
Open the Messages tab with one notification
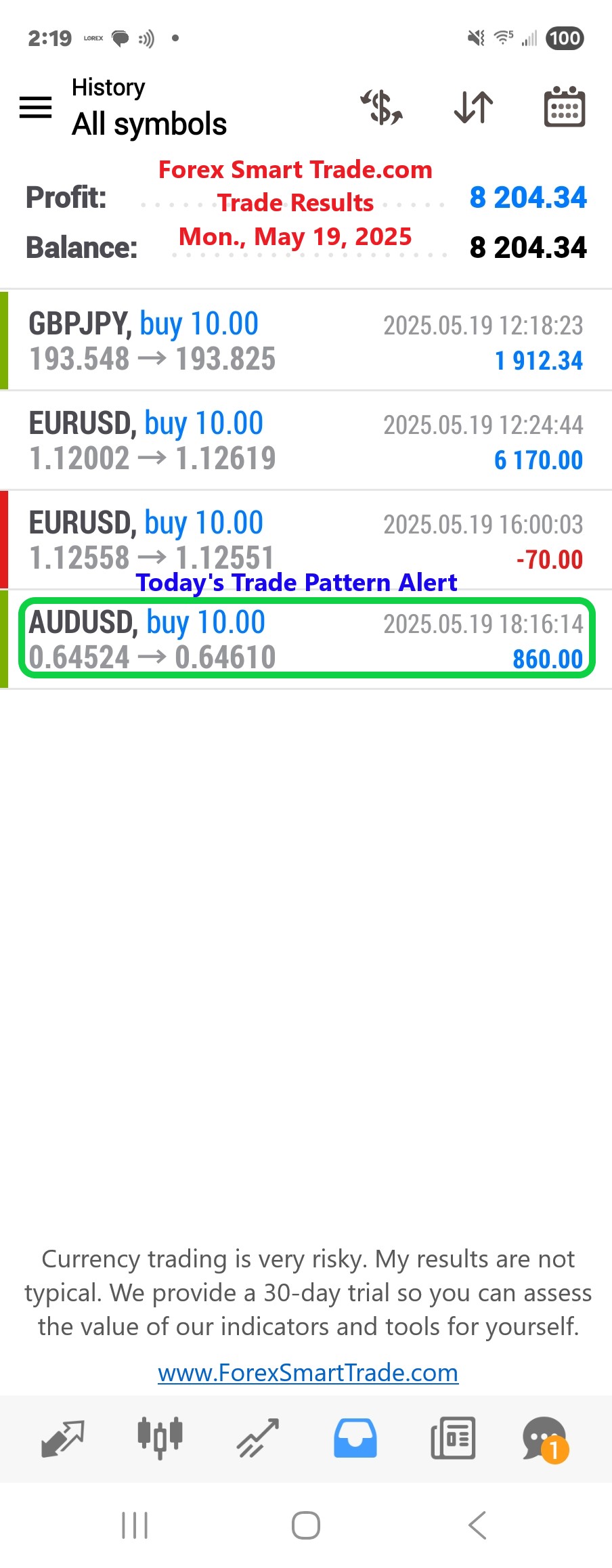(x=545, y=1438)
